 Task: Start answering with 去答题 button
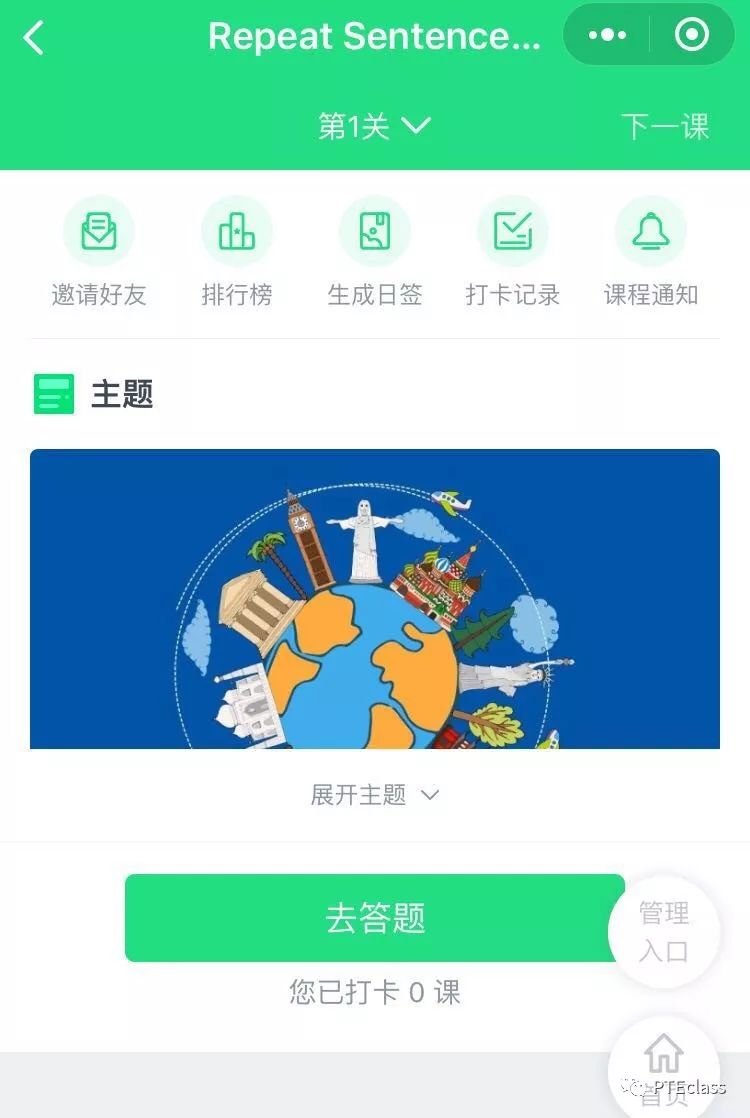[374, 917]
